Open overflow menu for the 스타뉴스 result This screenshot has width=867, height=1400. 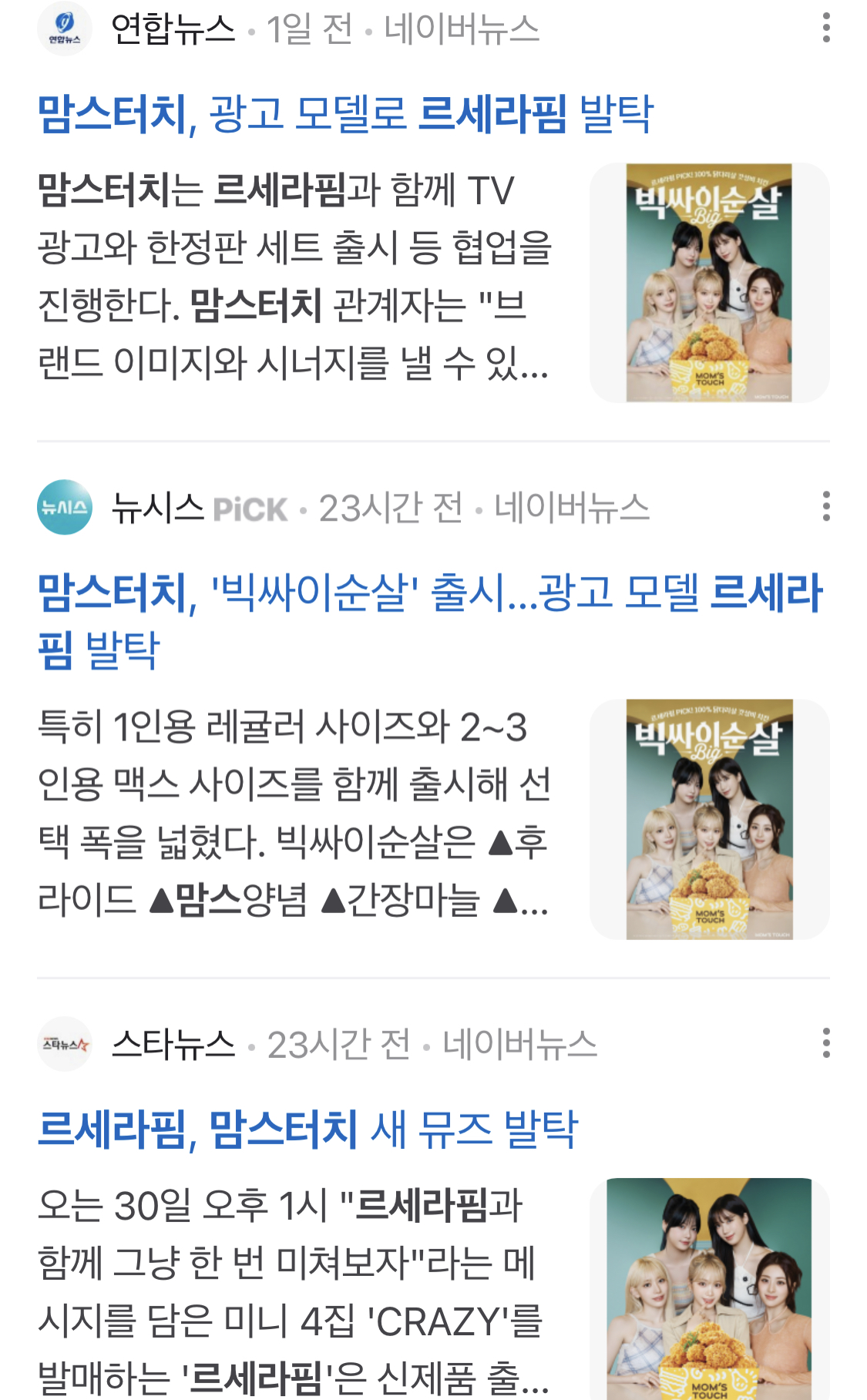tap(826, 1042)
